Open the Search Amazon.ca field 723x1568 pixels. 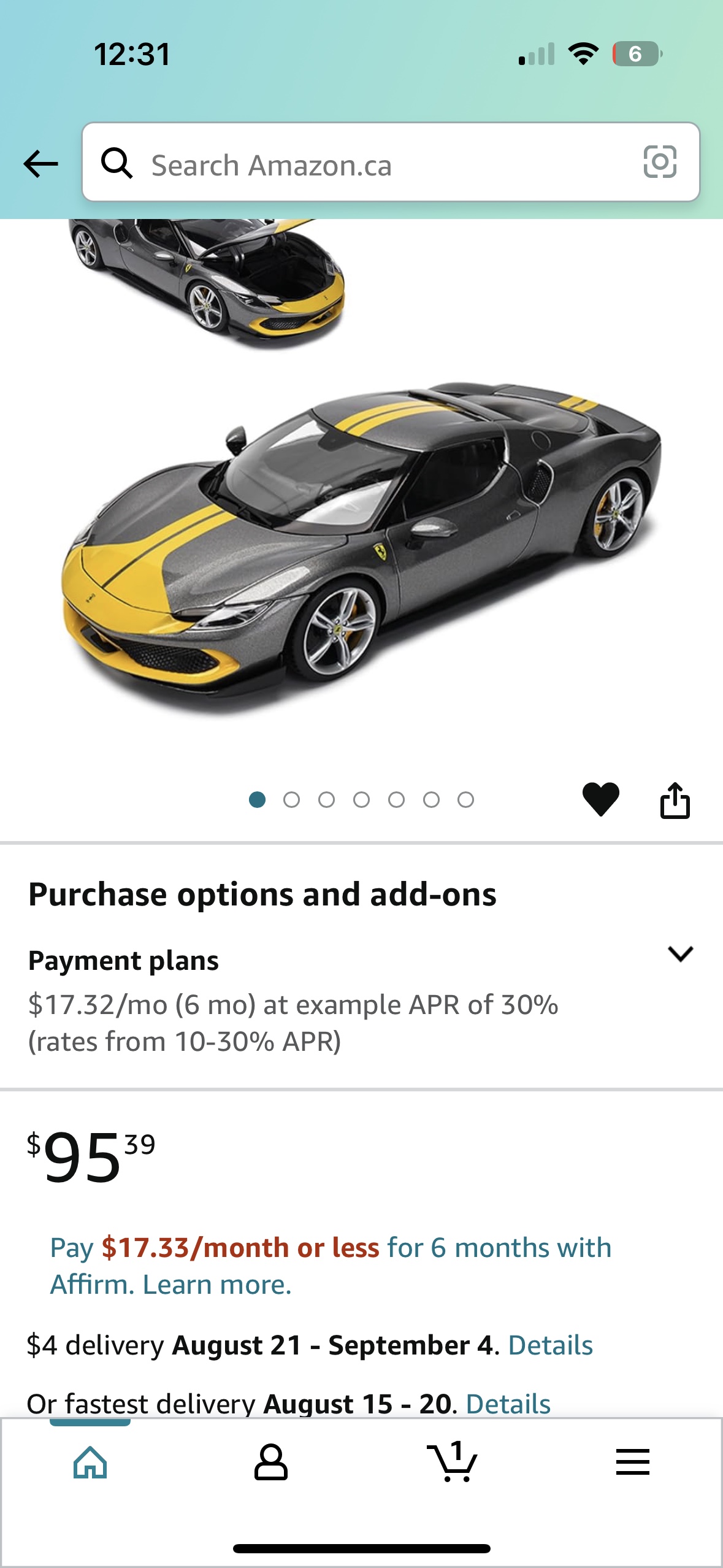[x=380, y=164]
